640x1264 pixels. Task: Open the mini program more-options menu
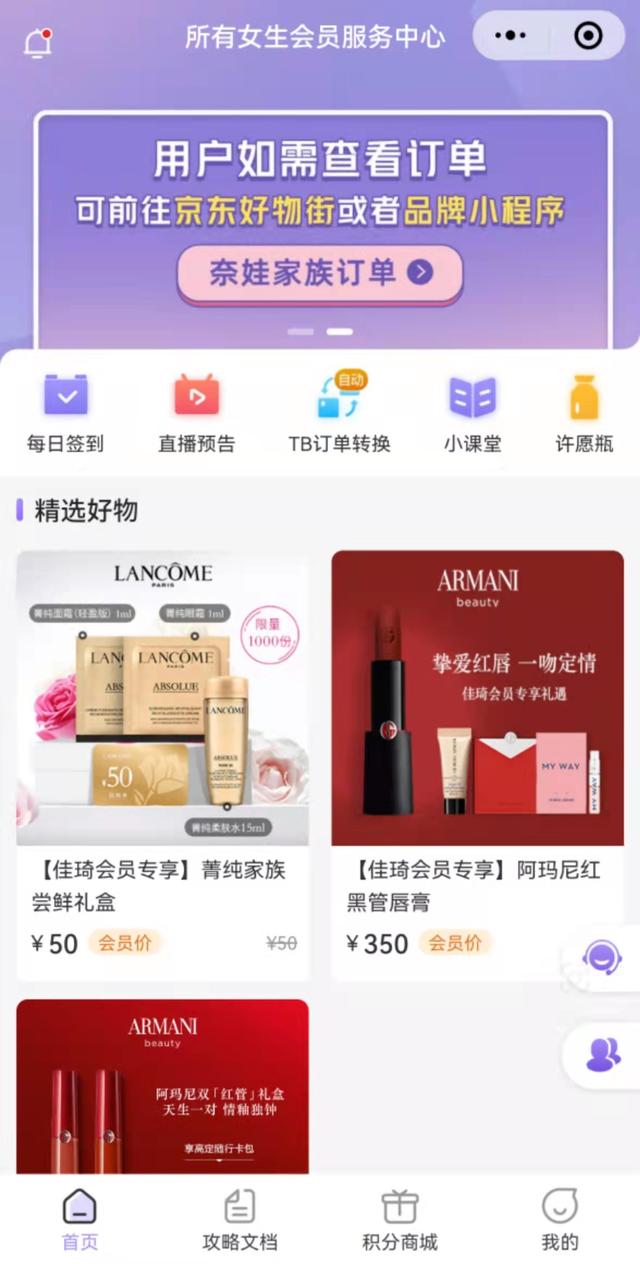510,36
